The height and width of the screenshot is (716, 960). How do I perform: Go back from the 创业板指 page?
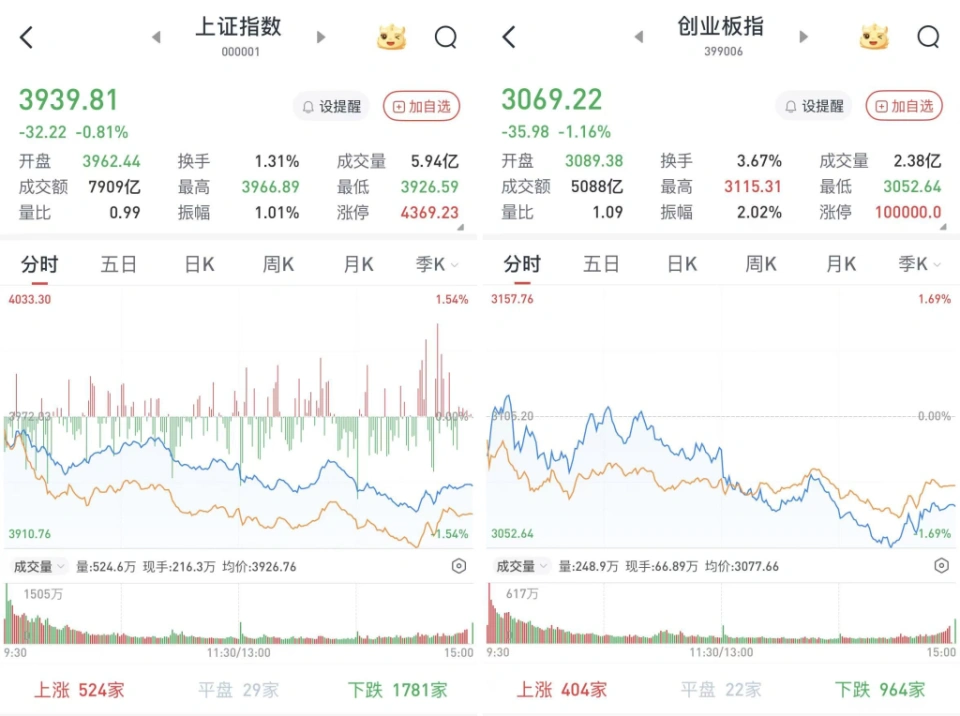pyautogui.click(x=509, y=38)
